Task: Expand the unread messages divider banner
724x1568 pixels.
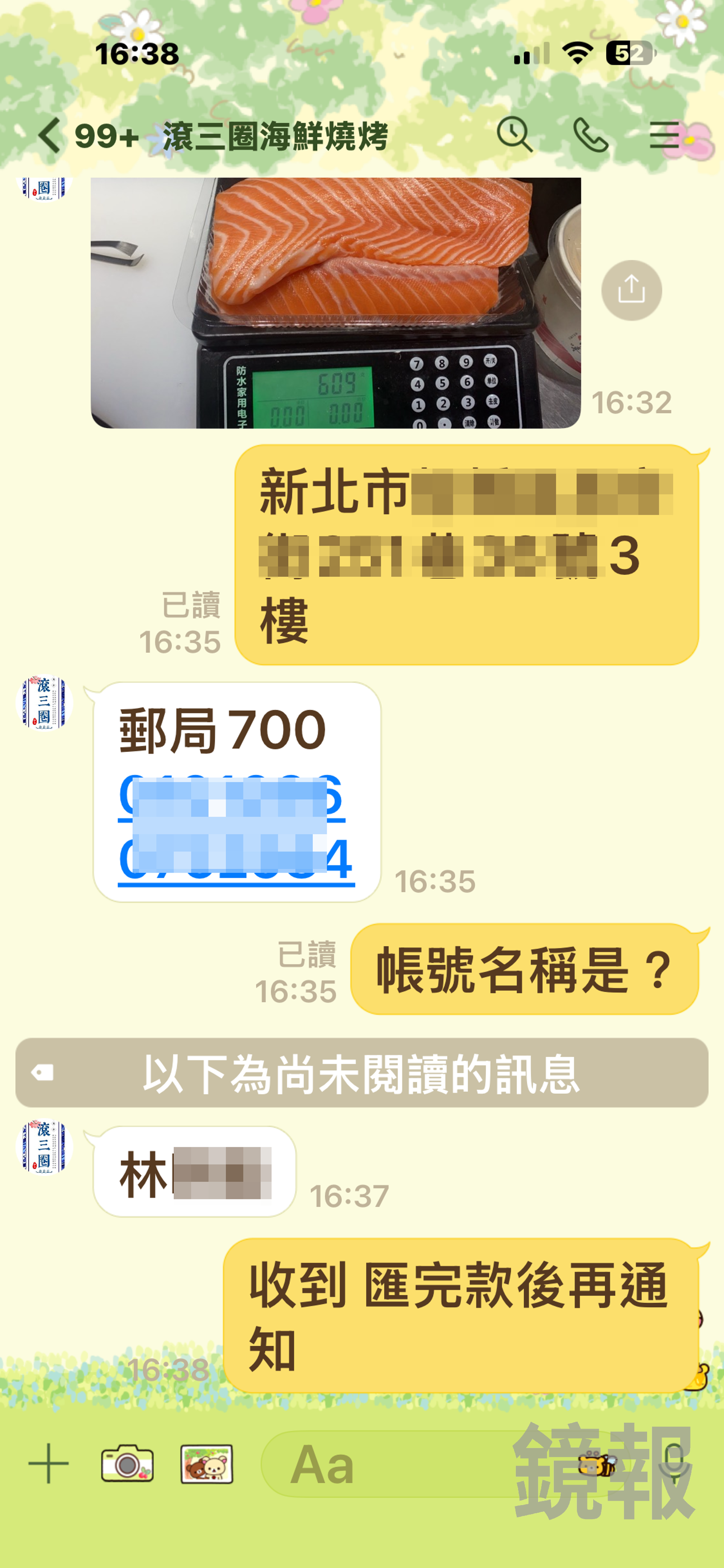Action: 362,1072
